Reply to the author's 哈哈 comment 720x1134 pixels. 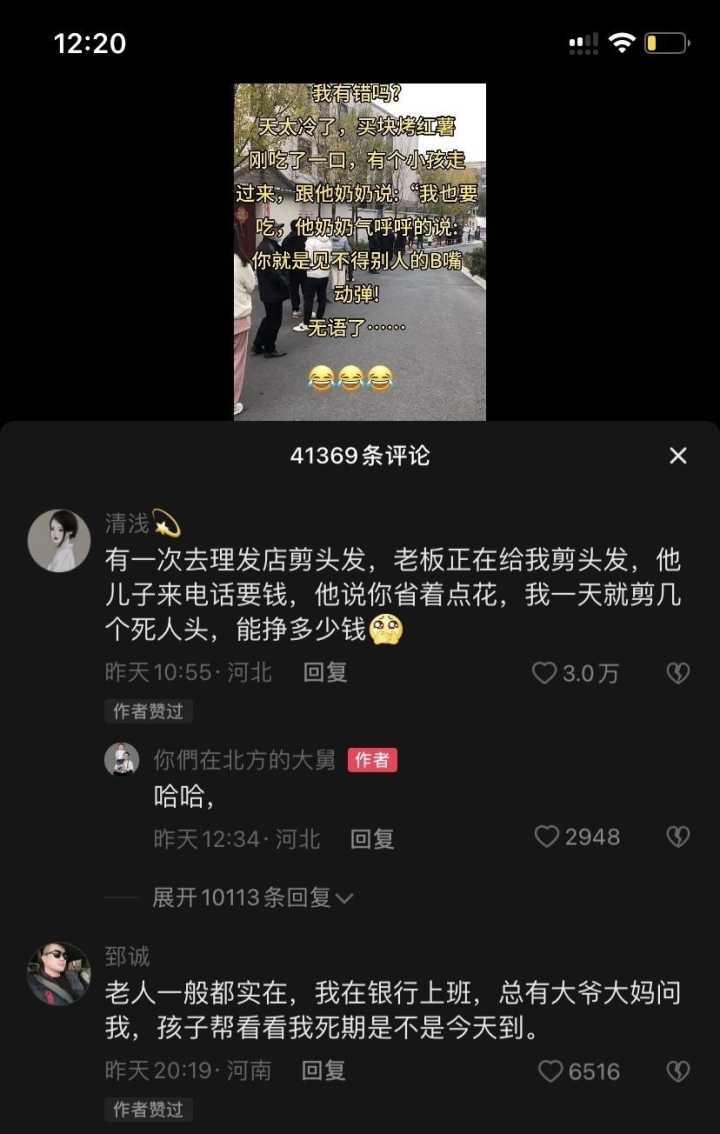(372, 839)
